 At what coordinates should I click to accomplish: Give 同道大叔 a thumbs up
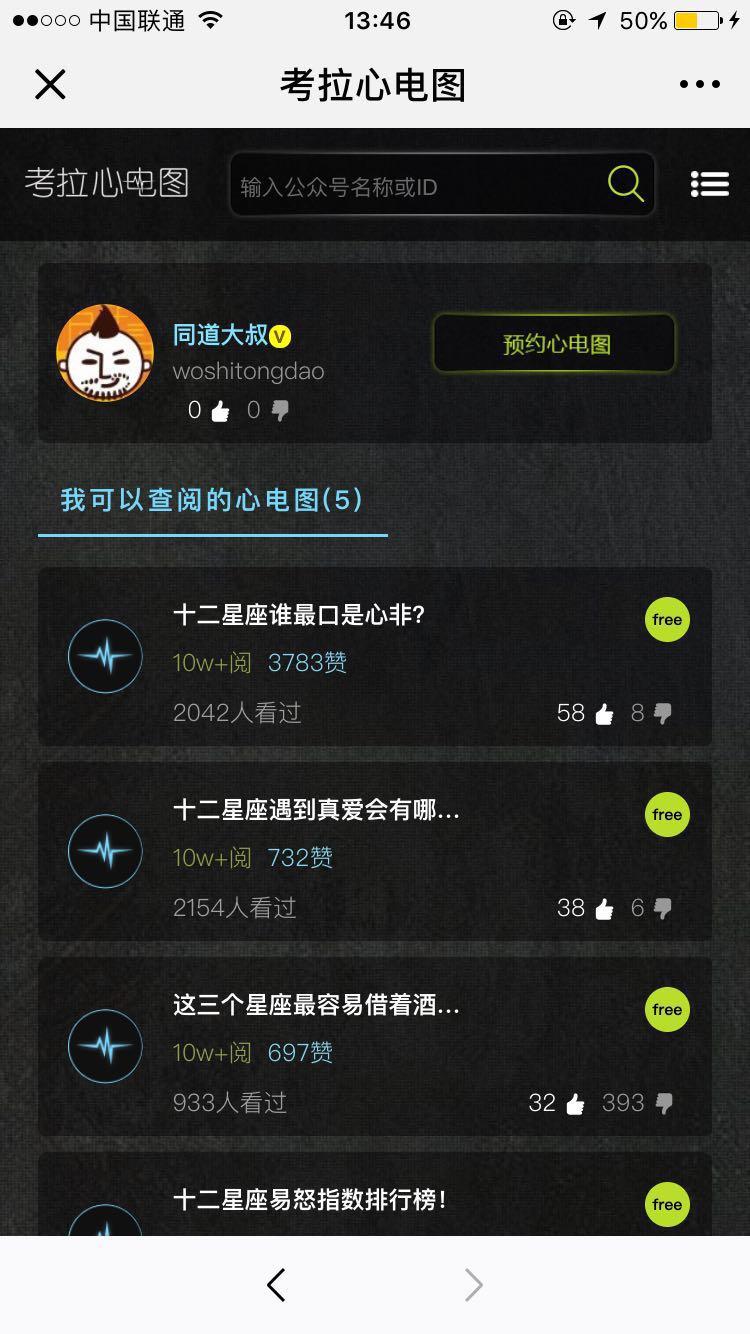click(221, 410)
